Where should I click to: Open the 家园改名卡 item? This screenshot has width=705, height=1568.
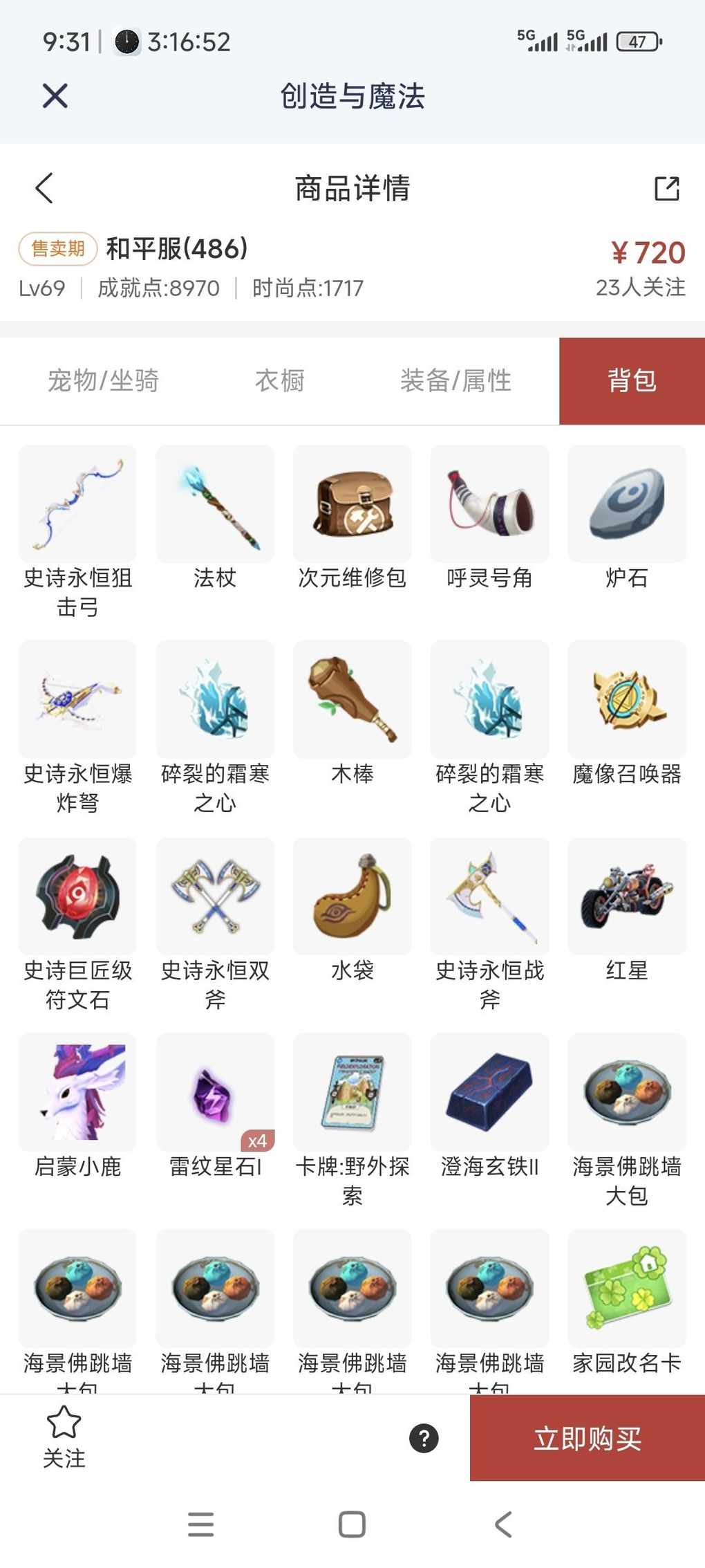(626, 1289)
